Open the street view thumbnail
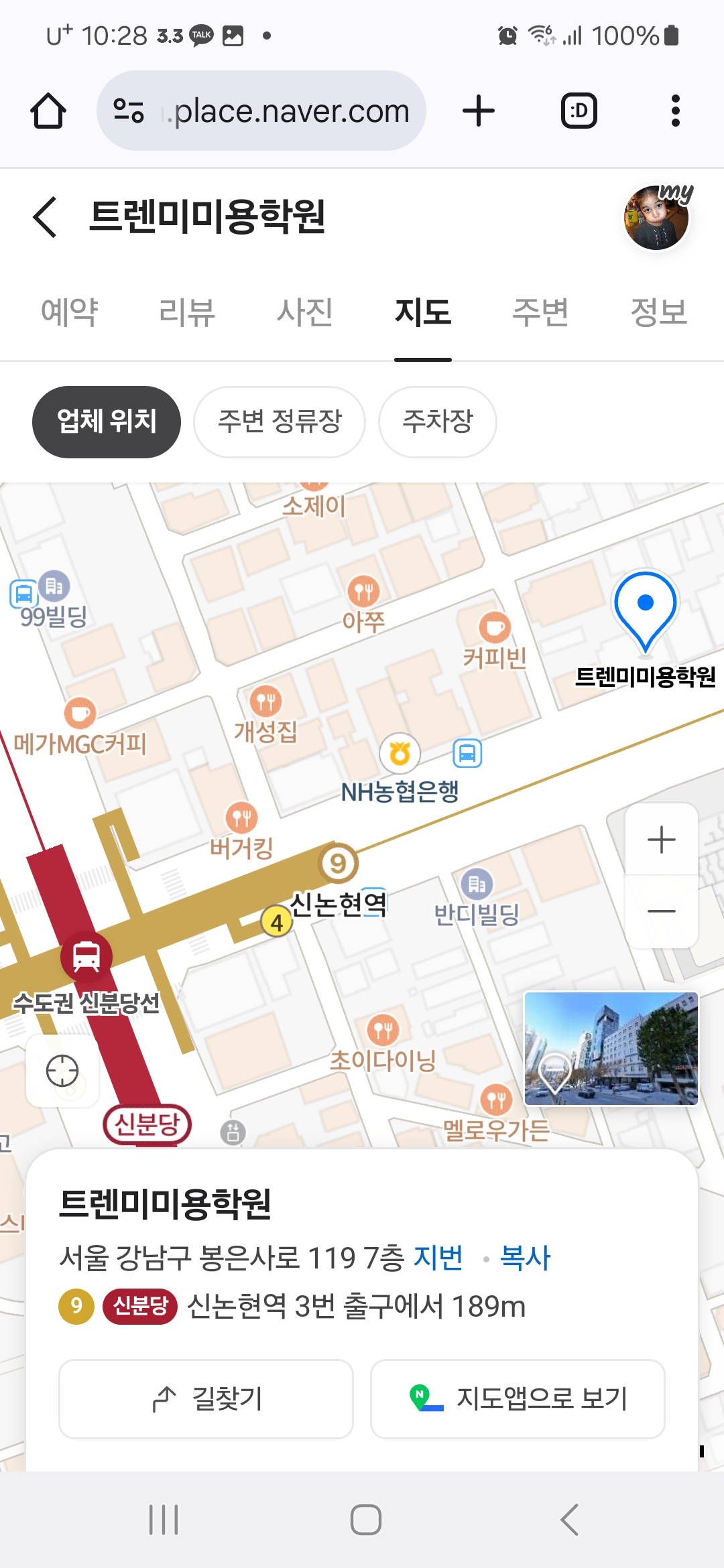Image resolution: width=724 pixels, height=1568 pixels. 611,1049
